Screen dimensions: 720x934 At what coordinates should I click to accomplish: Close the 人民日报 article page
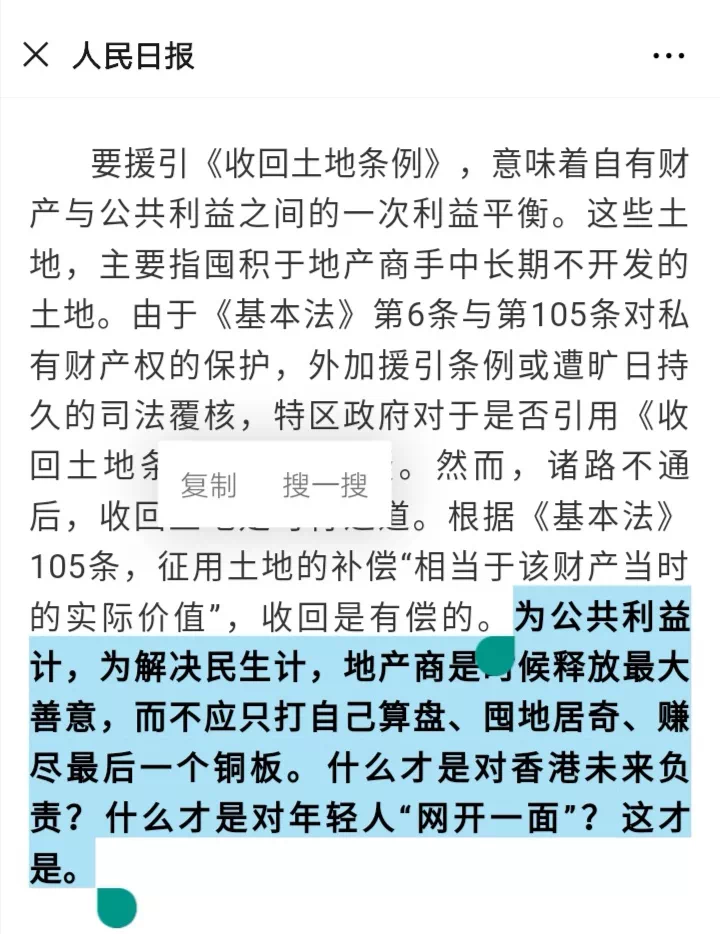pos(36,55)
